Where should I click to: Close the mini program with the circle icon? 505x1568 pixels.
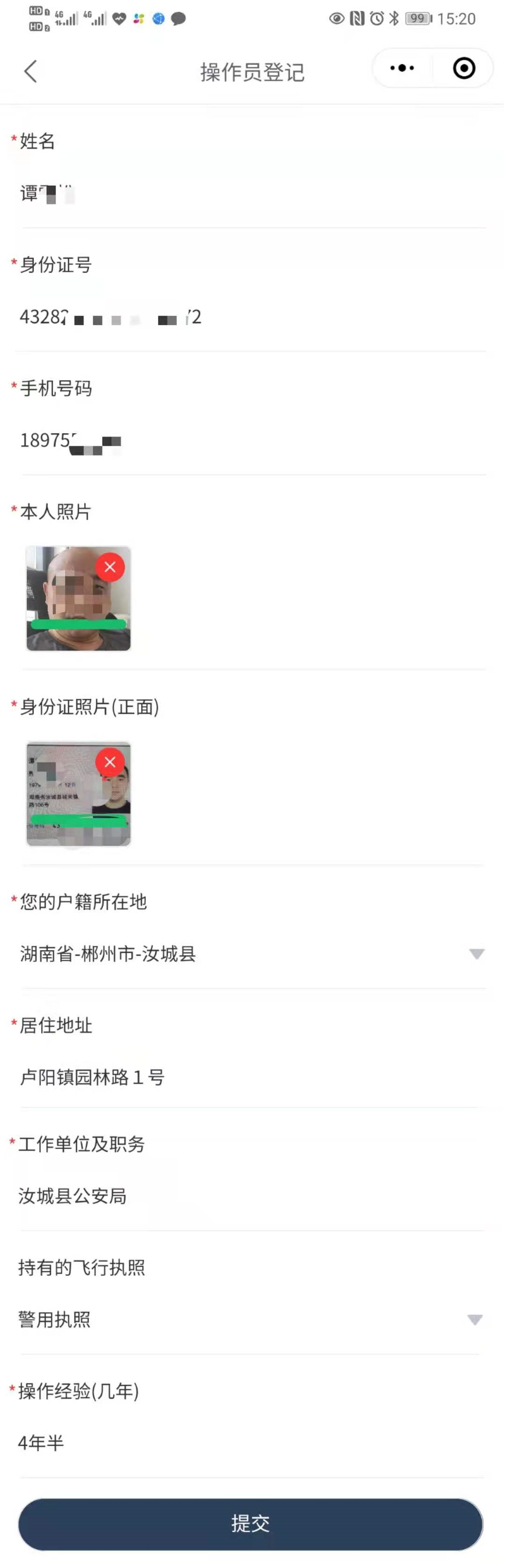(464, 68)
